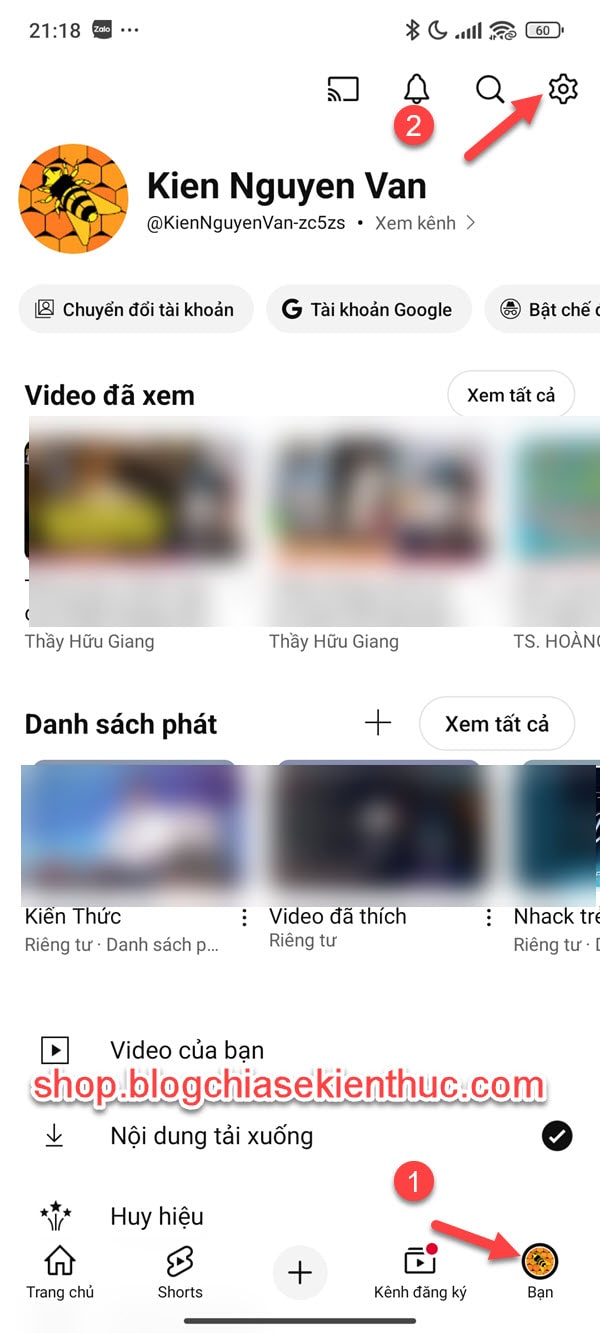Tap the create plus button

pos(300,1272)
